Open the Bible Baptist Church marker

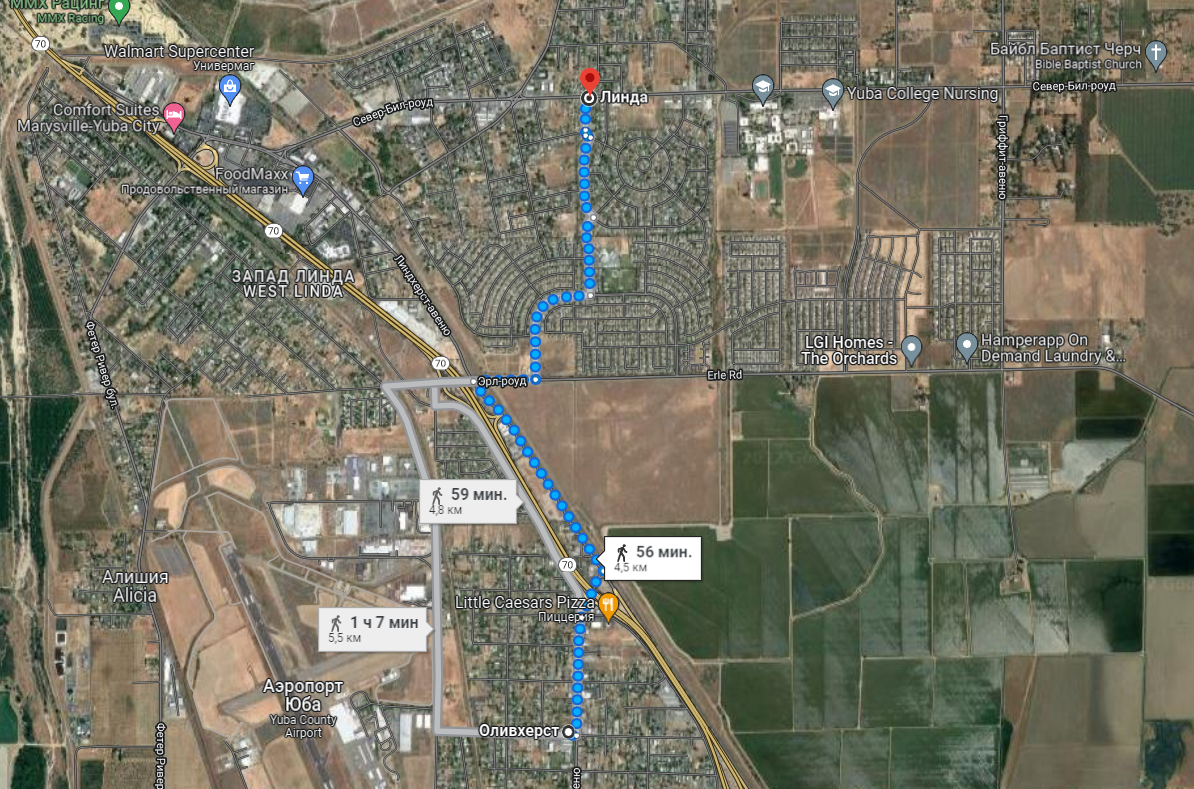(x=1156, y=53)
